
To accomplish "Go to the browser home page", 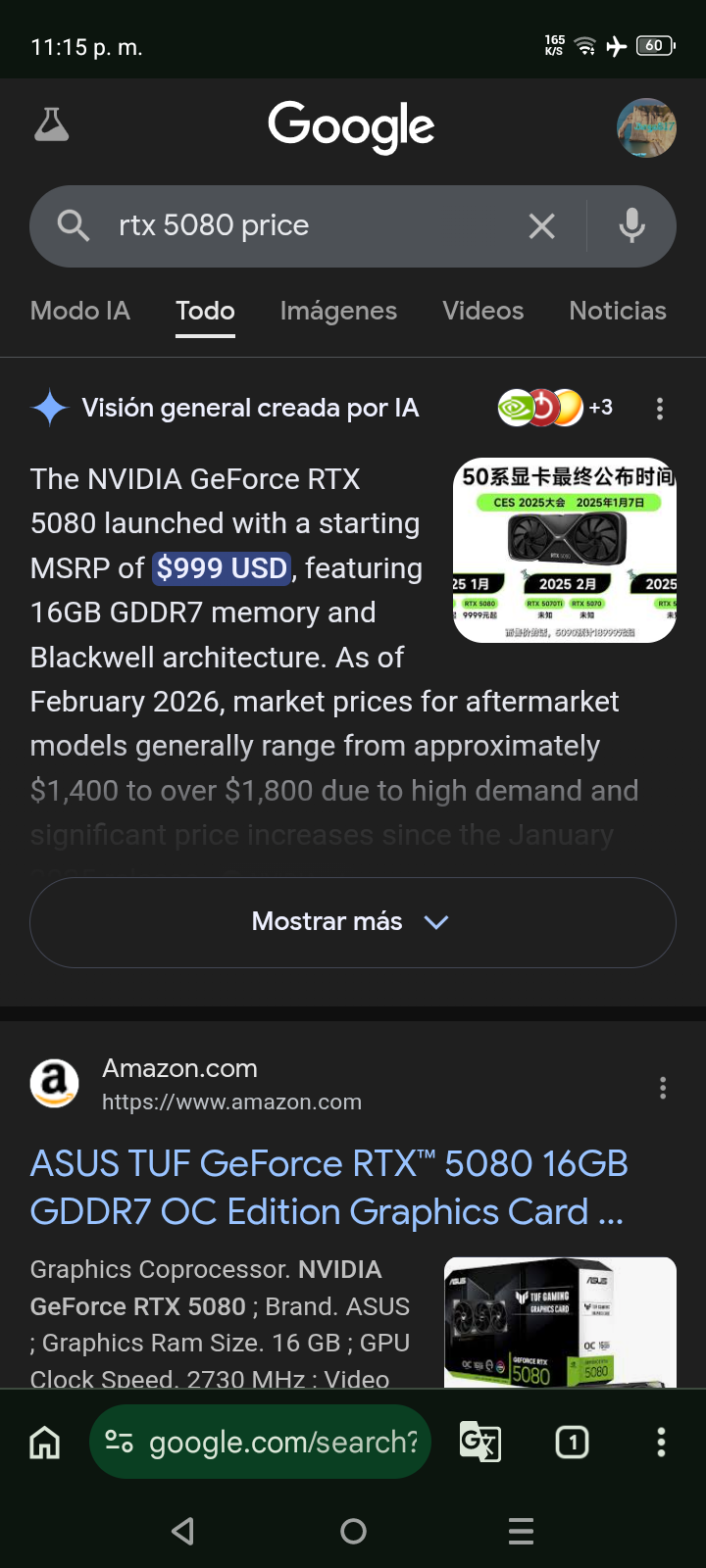I will 45,1443.
